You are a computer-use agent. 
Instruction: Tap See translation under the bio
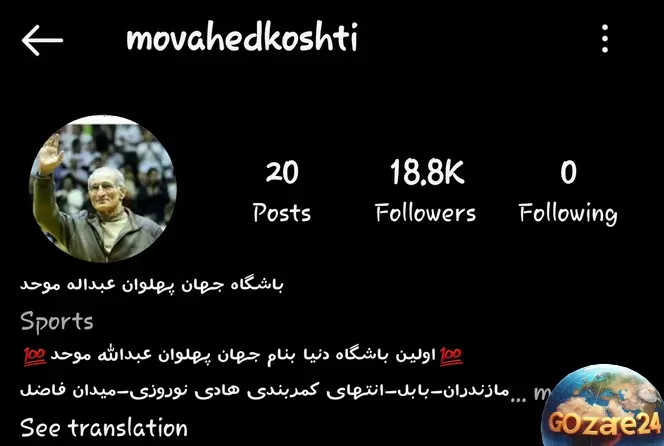click(104, 428)
